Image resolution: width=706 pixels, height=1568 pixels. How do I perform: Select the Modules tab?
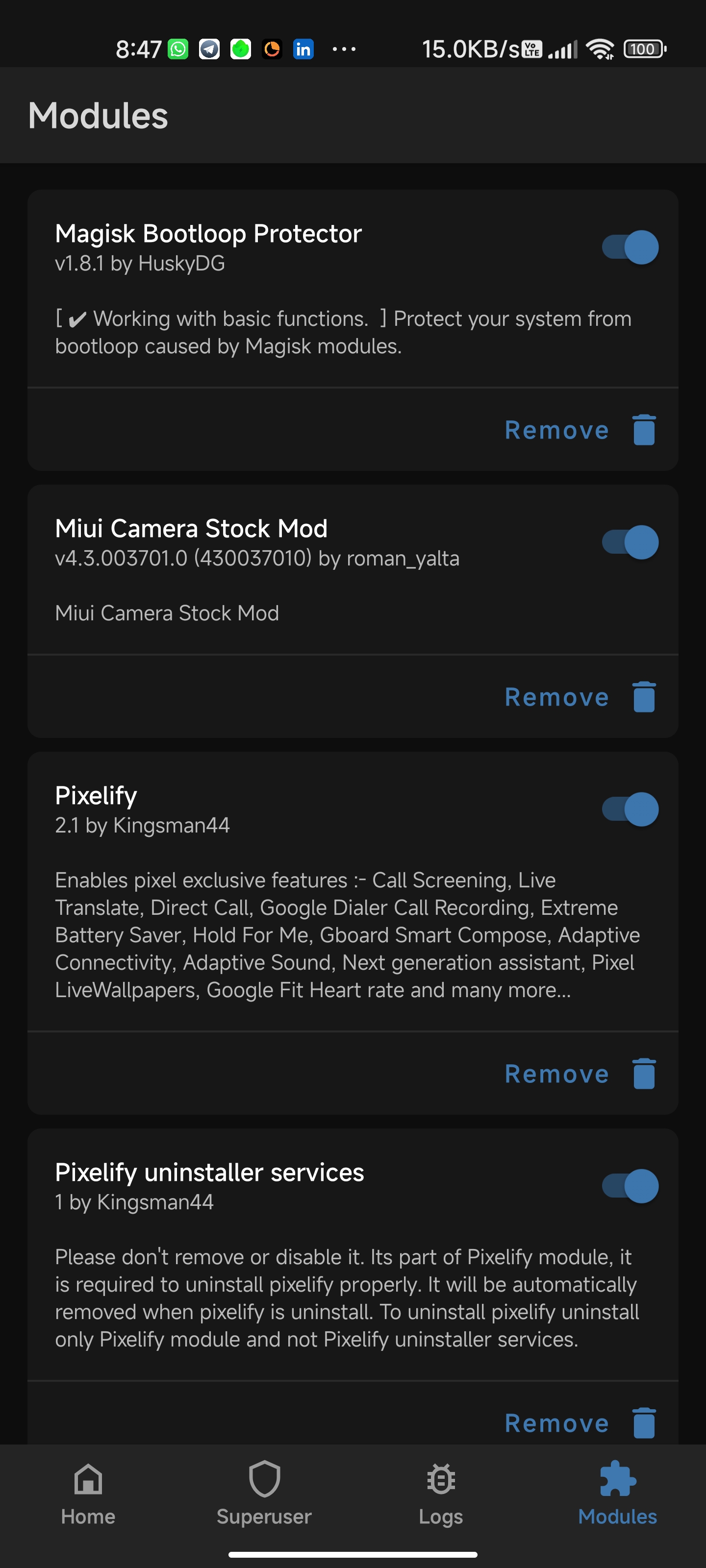pos(618,1495)
